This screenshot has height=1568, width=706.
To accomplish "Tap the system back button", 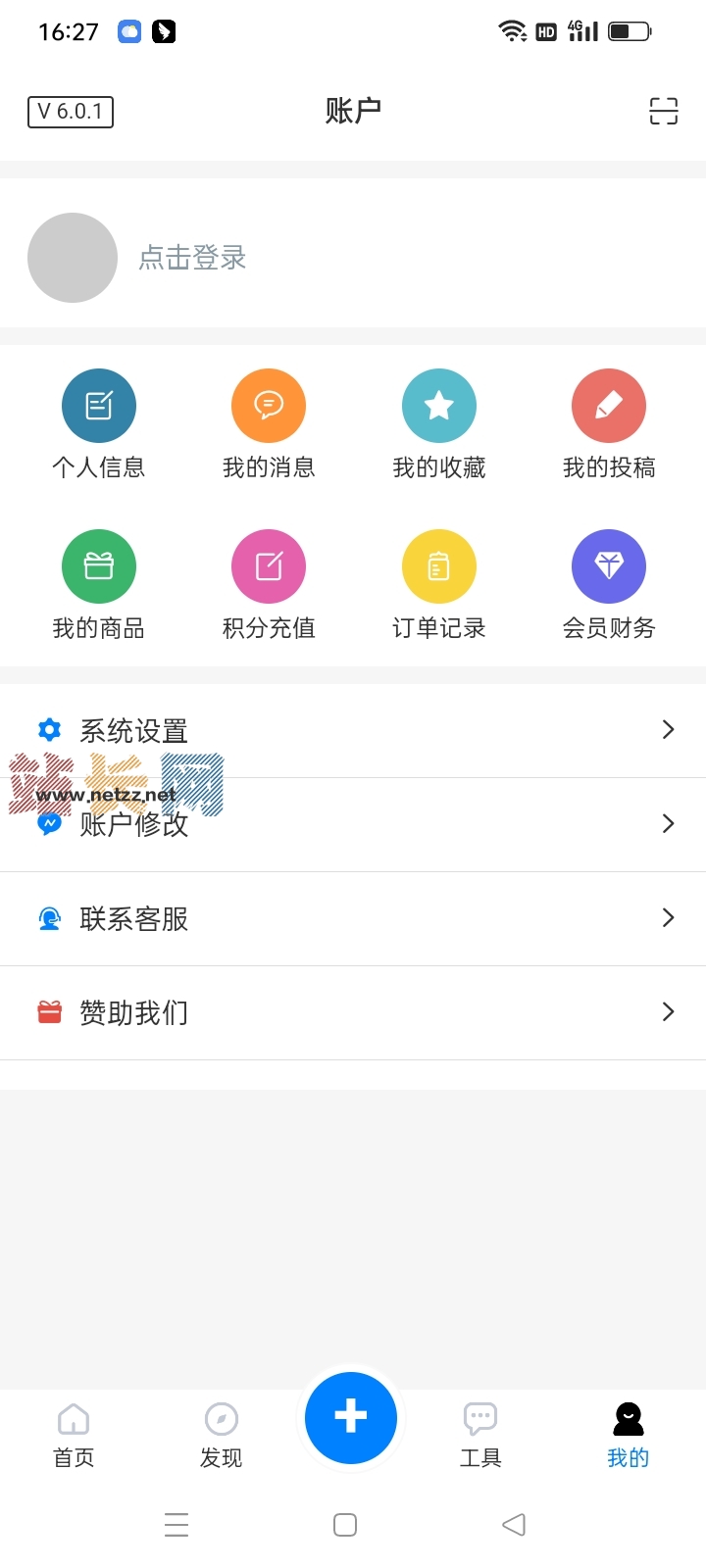I will (x=514, y=1525).
